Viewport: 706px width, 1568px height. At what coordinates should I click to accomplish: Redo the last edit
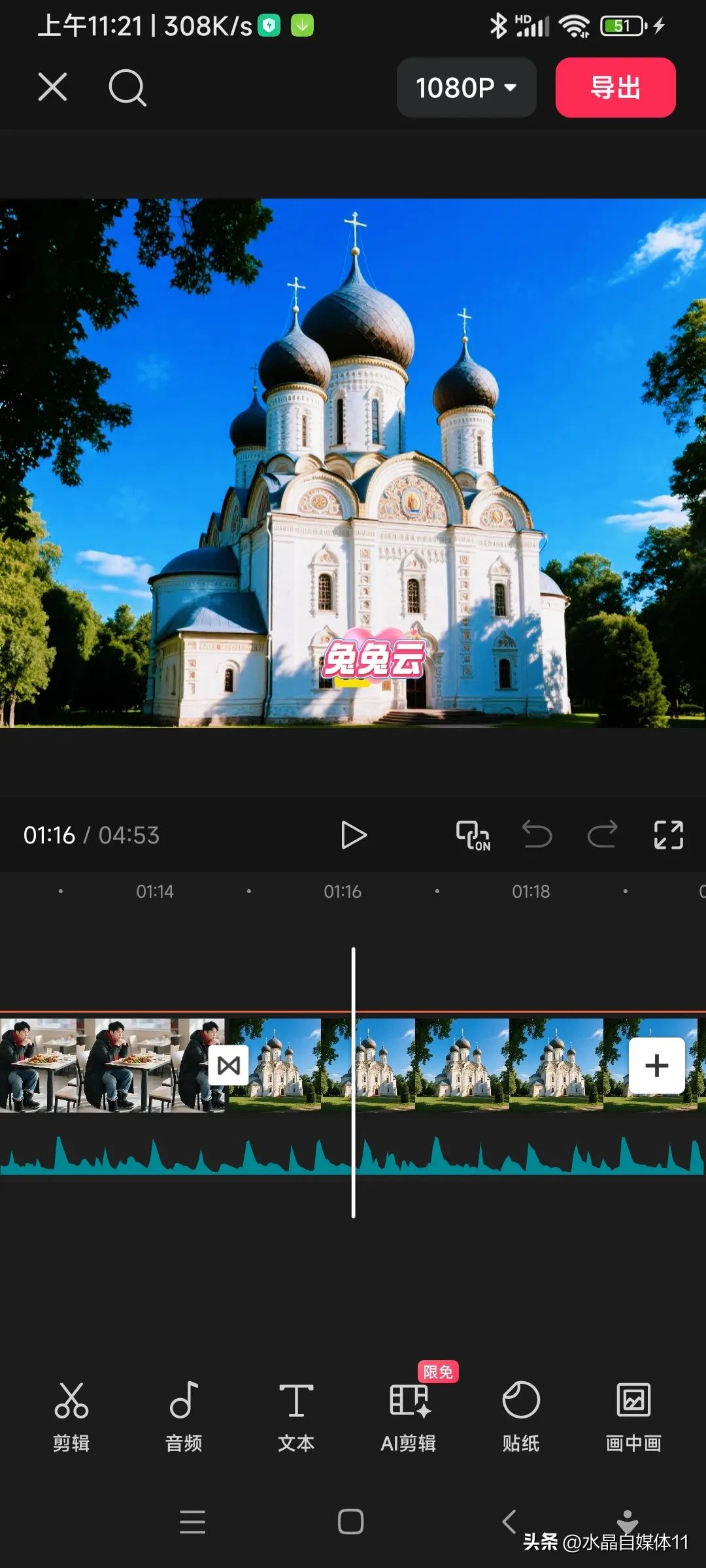(602, 835)
